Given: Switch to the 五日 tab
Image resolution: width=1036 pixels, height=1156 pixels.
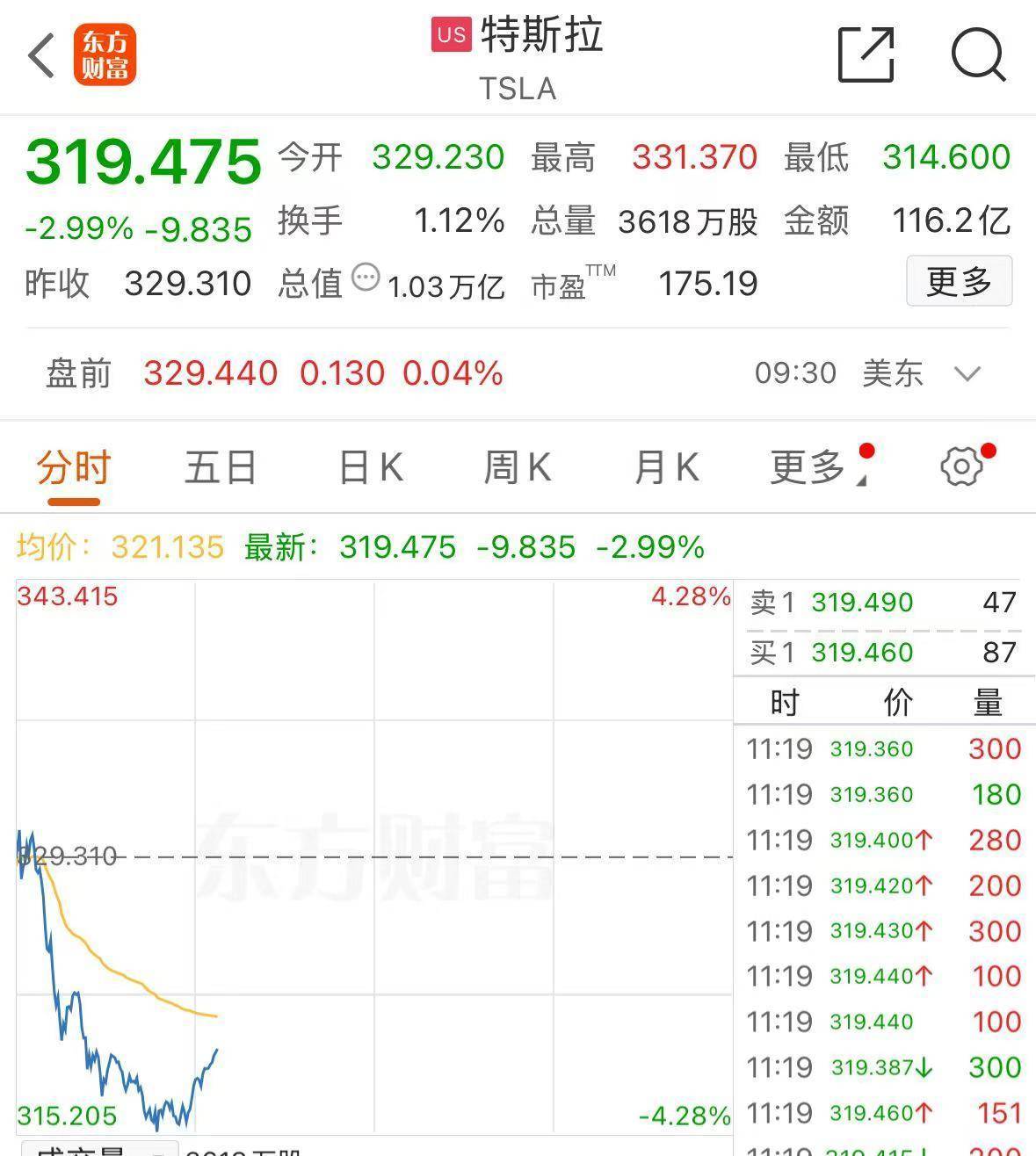Looking at the screenshot, I should 220,466.
